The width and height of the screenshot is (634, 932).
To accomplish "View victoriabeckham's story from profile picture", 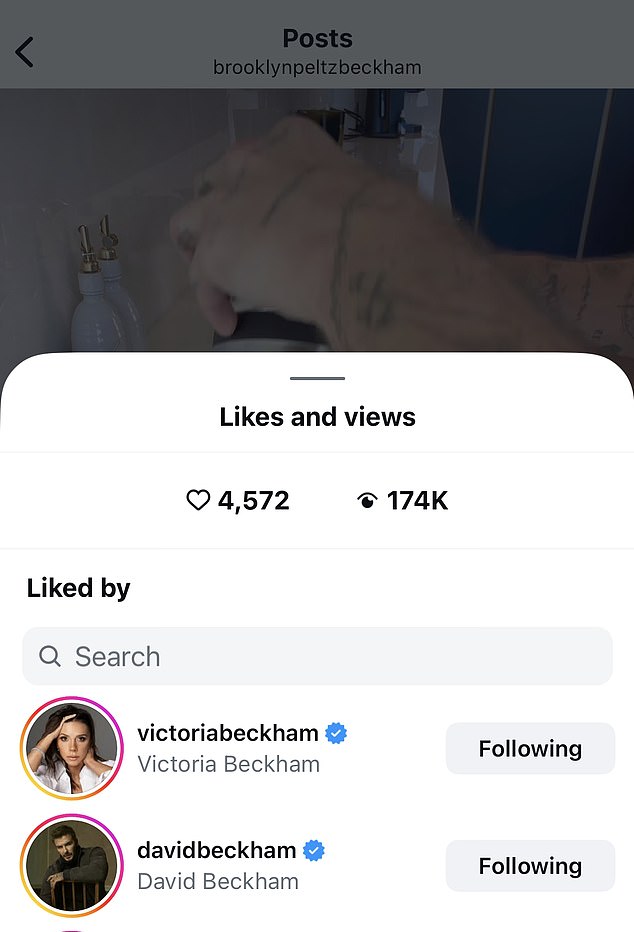I will point(71,748).
